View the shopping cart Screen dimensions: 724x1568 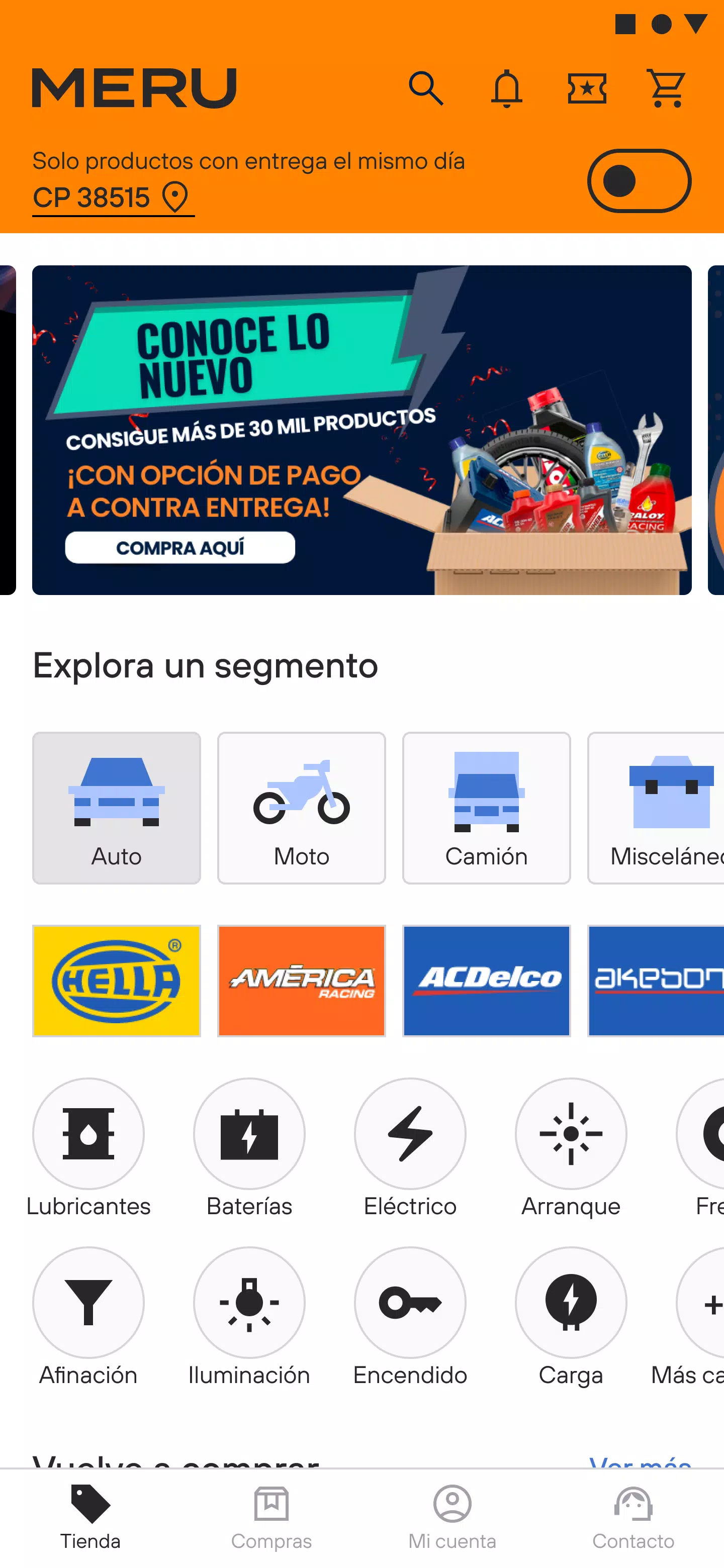click(667, 89)
